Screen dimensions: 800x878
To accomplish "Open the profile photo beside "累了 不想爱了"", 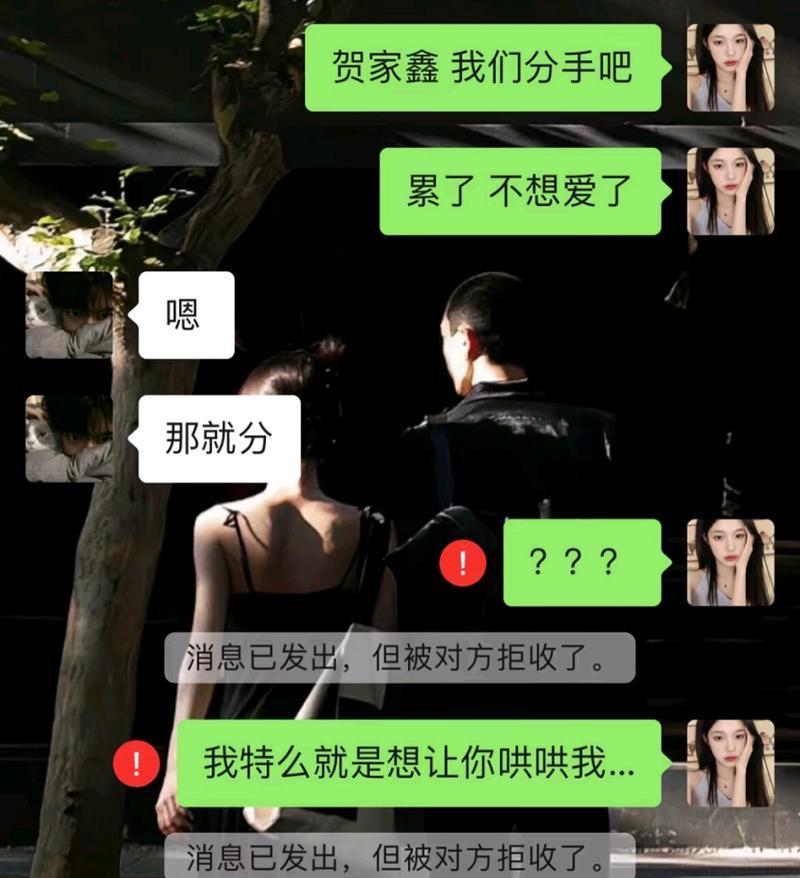I will pos(730,191).
